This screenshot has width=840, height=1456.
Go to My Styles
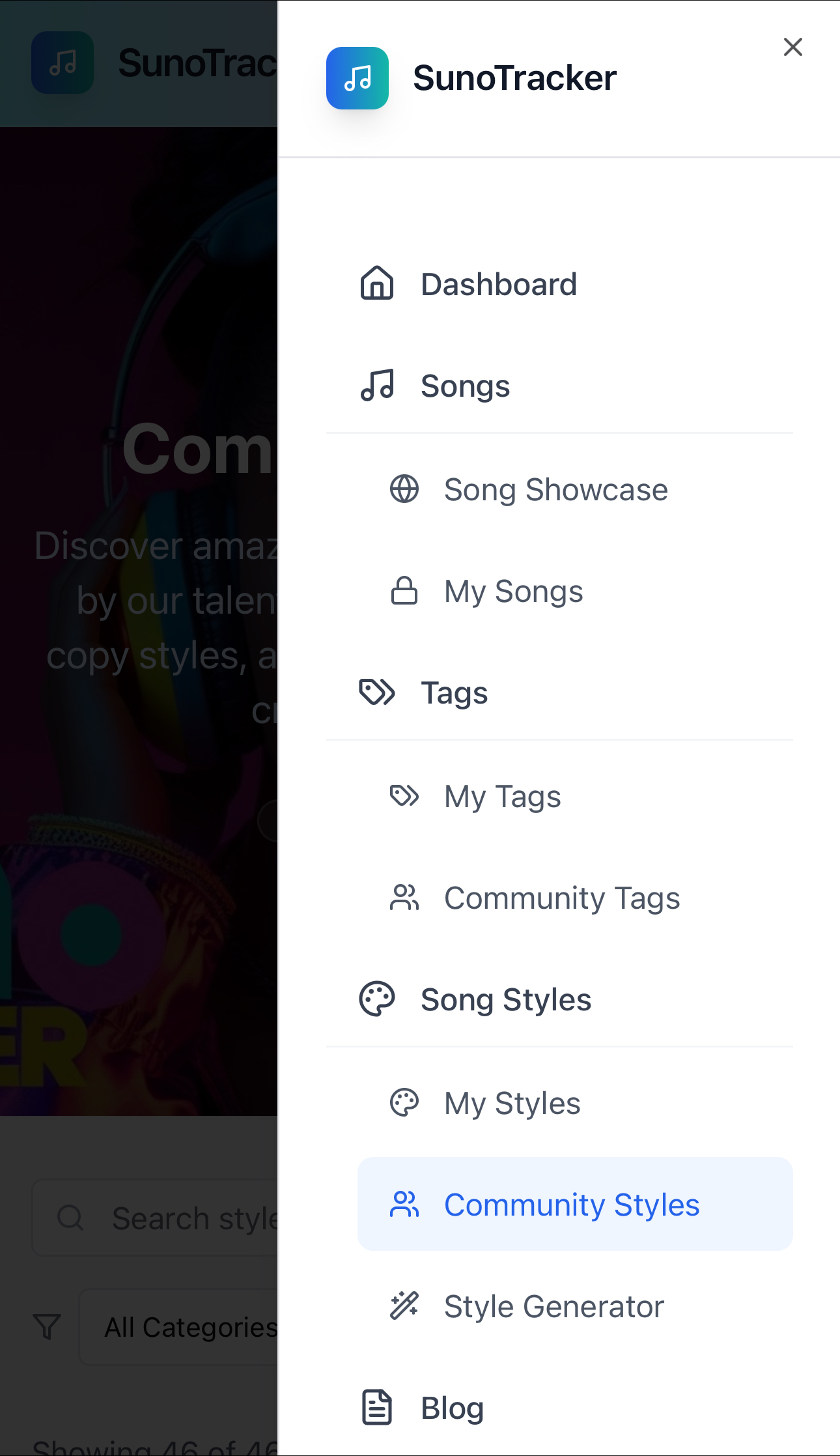click(575, 1103)
